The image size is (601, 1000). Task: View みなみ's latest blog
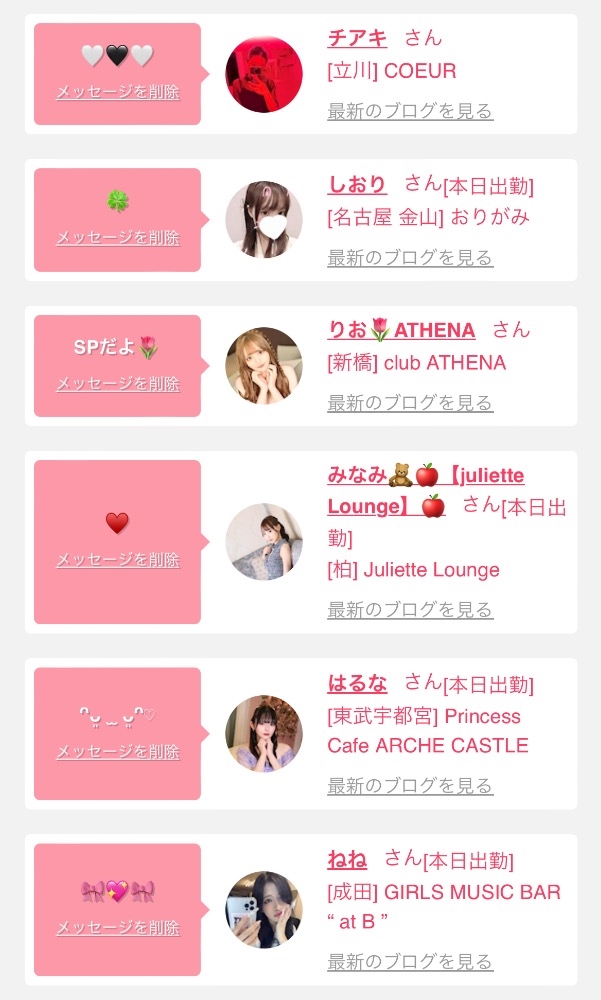coord(410,610)
